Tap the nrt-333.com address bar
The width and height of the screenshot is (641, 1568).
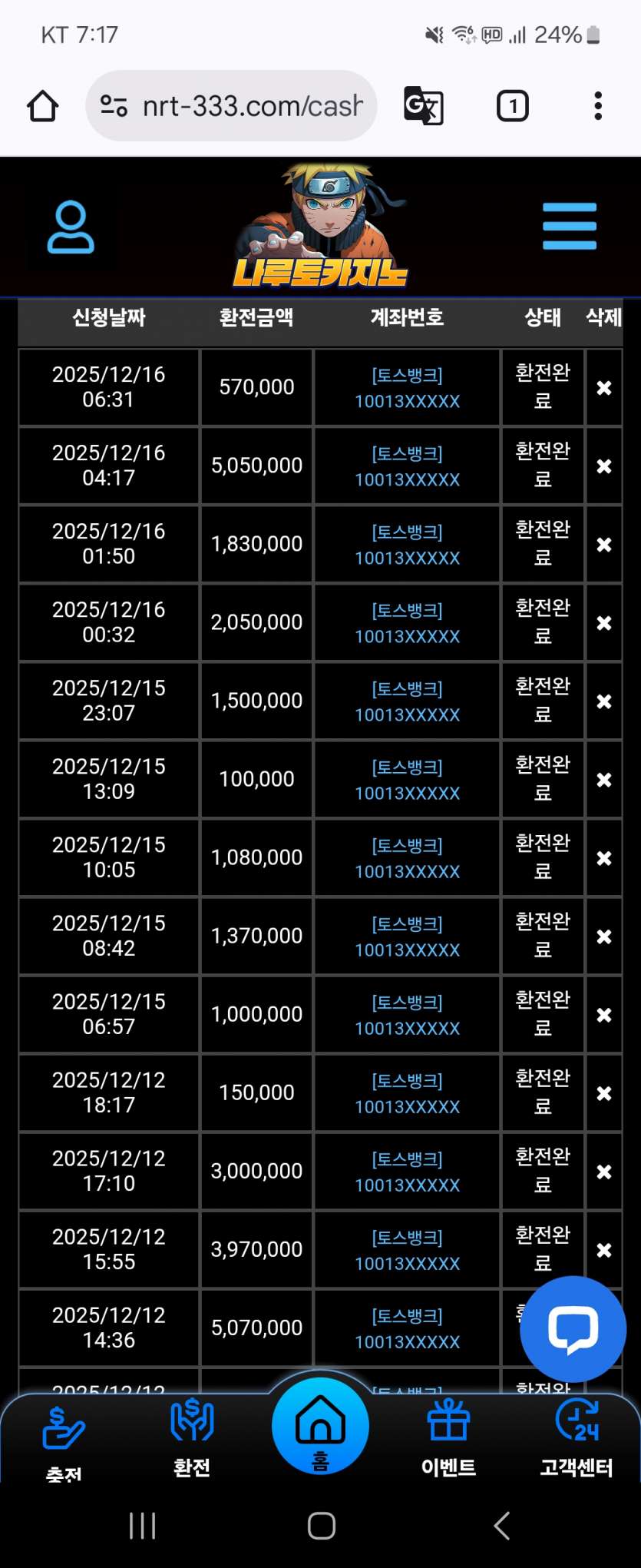point(230,106)
